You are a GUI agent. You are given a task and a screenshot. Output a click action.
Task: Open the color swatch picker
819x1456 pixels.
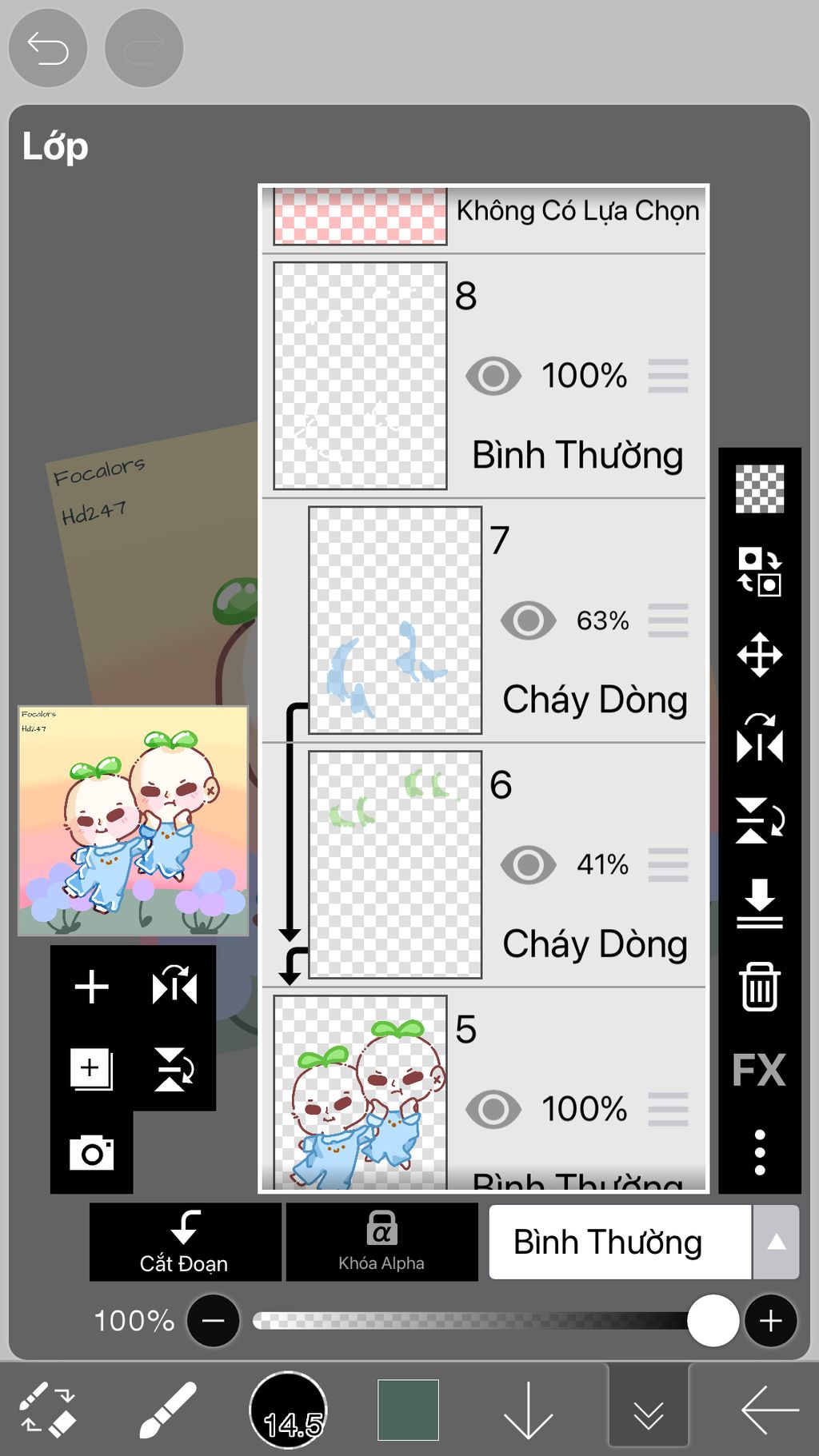tap(408, 1410)
